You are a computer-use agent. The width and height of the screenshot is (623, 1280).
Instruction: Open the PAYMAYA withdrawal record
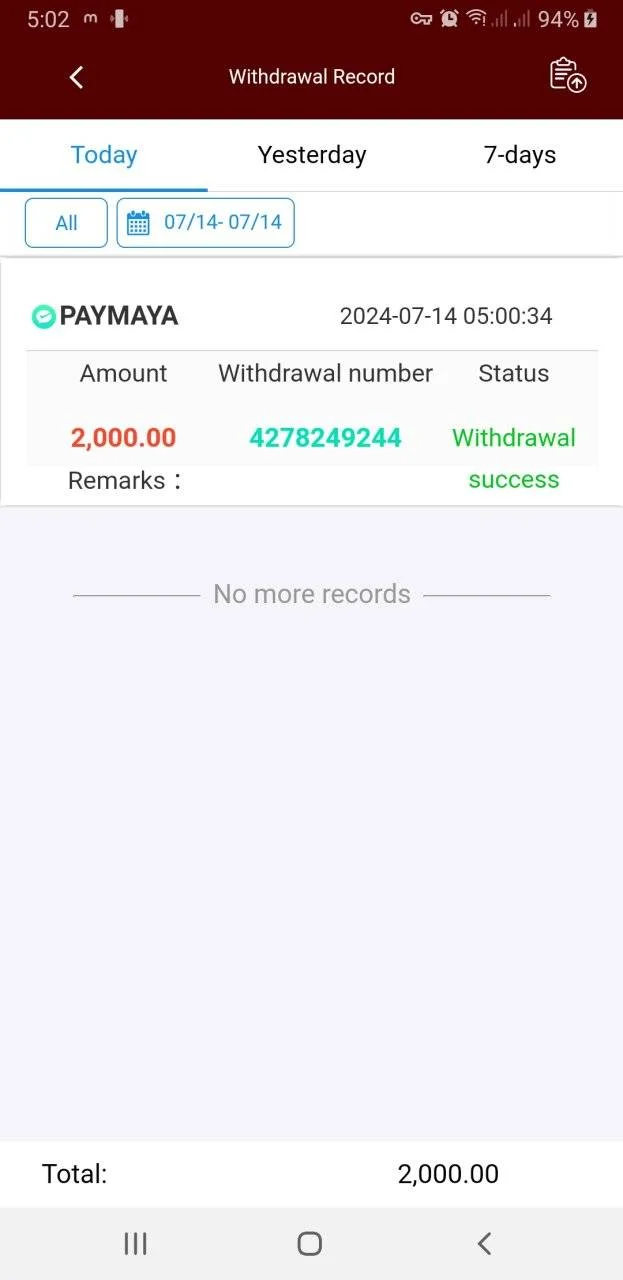pos(312,383)
